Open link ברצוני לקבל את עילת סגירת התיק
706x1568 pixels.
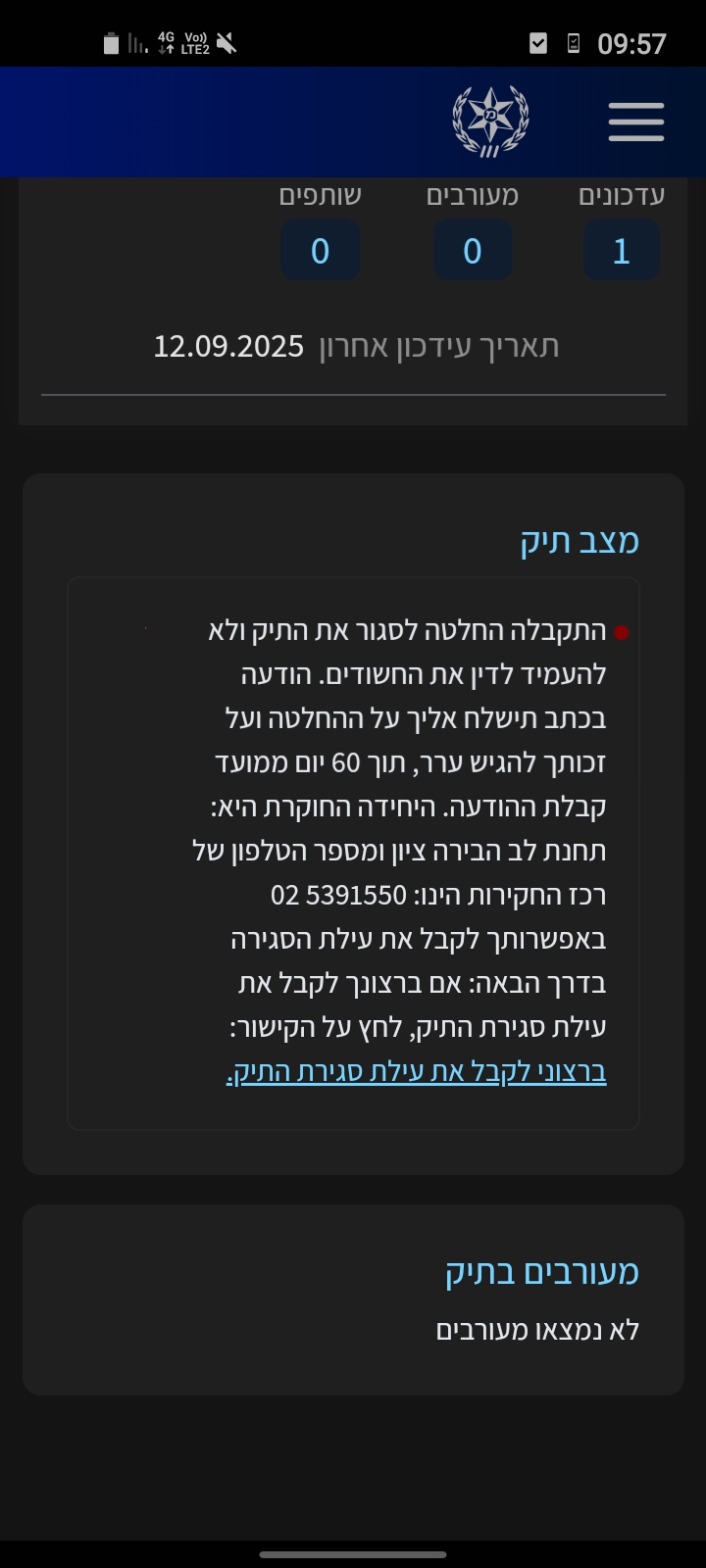coord(417,1071)
